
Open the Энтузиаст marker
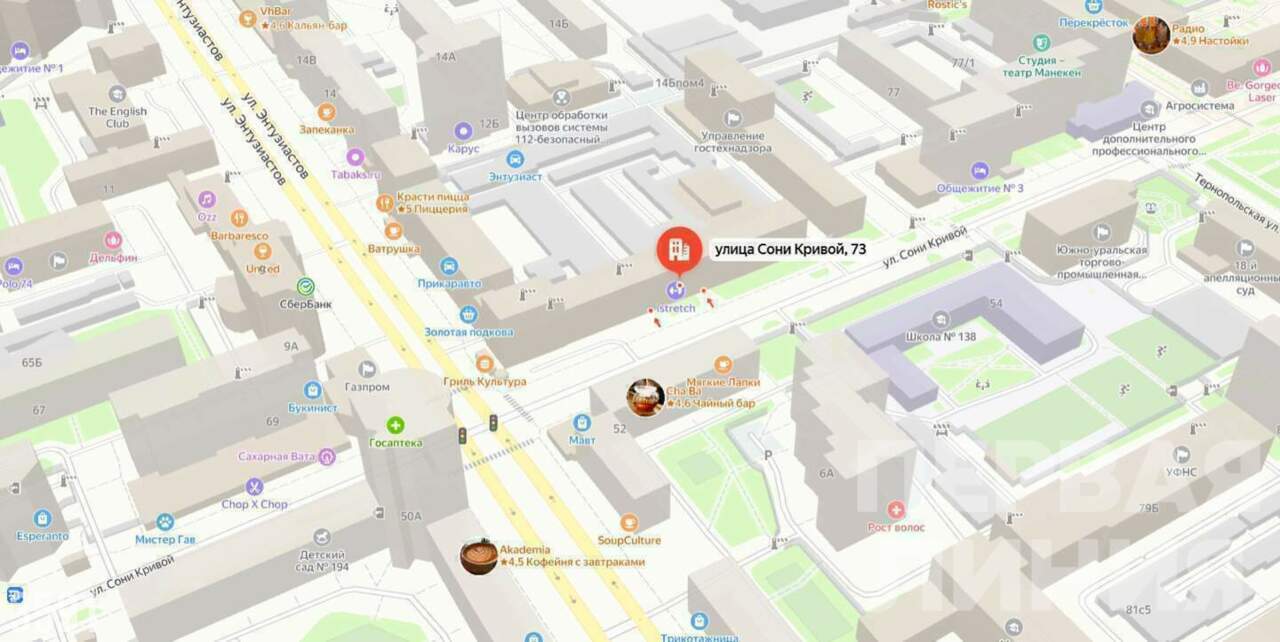(515, 159)
